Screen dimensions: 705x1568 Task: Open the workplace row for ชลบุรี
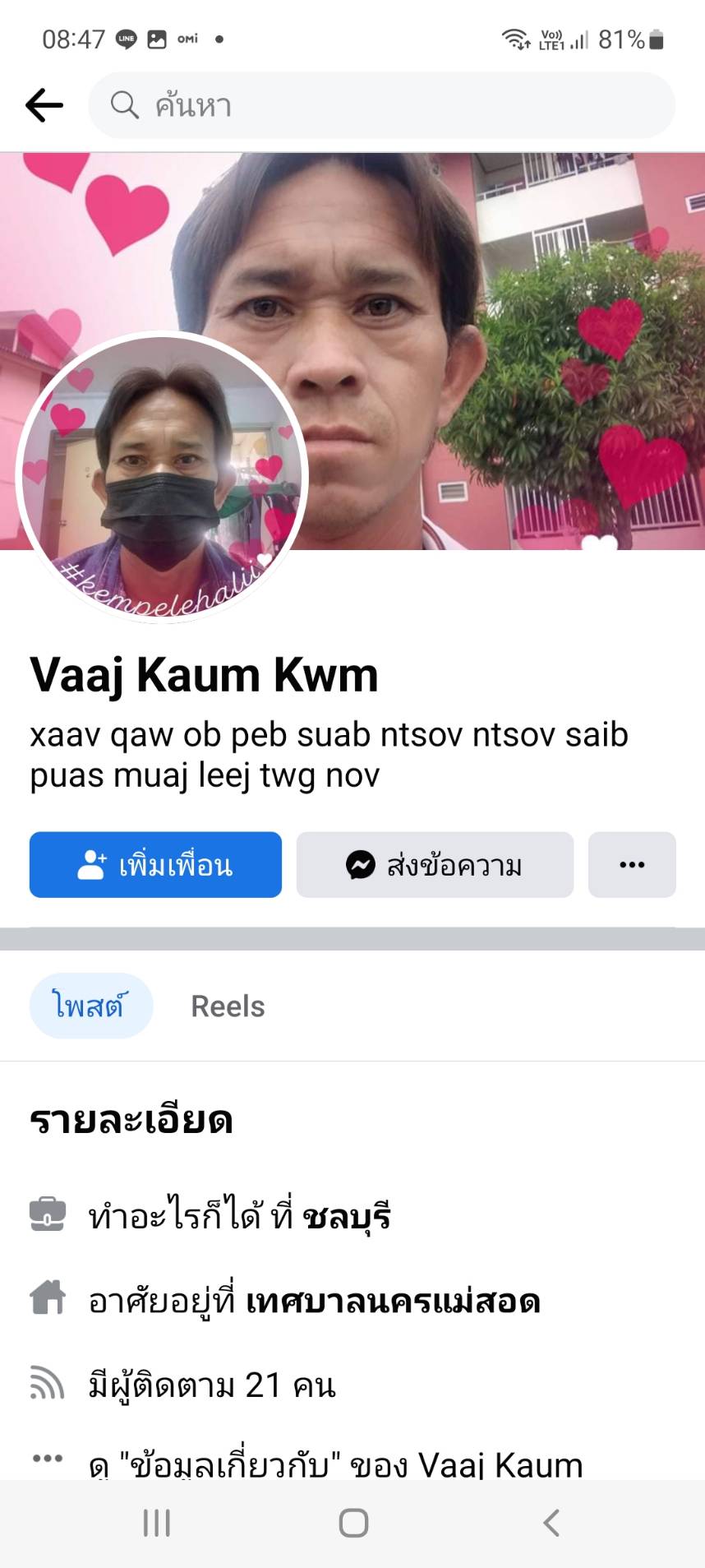[352, 1215]
